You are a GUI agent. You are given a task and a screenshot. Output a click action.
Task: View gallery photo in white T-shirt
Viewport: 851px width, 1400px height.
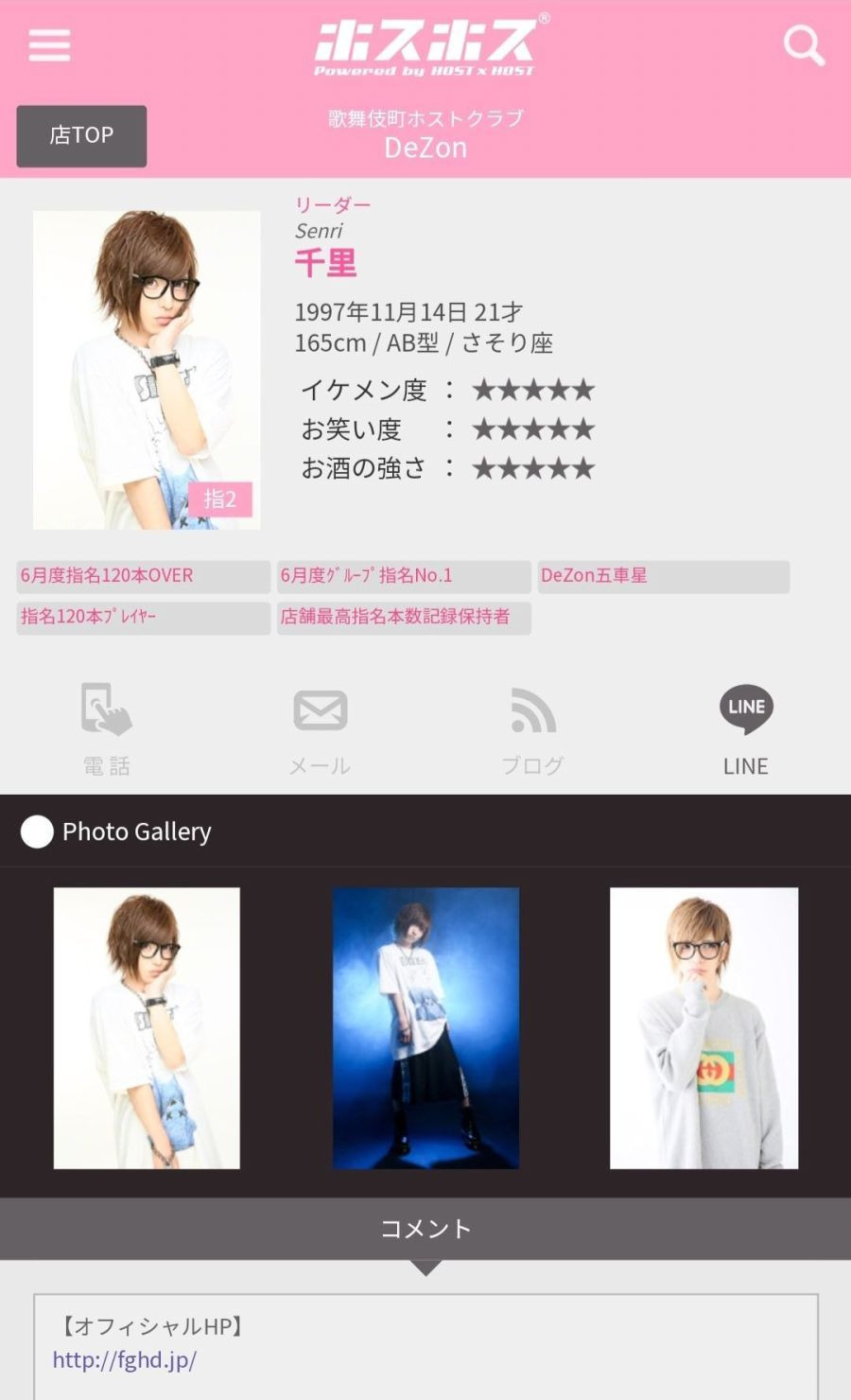(147, 1027)
